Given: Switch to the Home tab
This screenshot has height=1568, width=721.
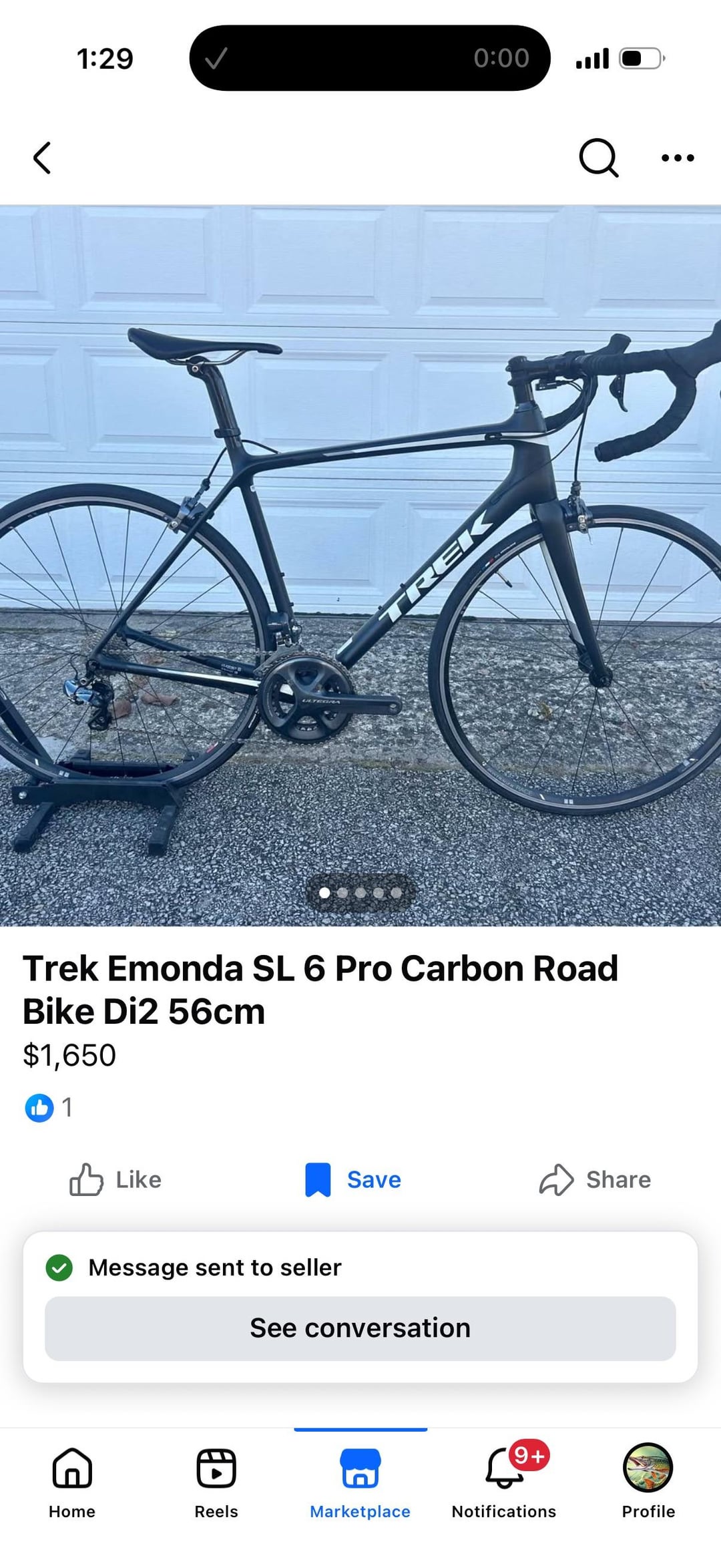Looking at the screenshot, I should 72,1481.
